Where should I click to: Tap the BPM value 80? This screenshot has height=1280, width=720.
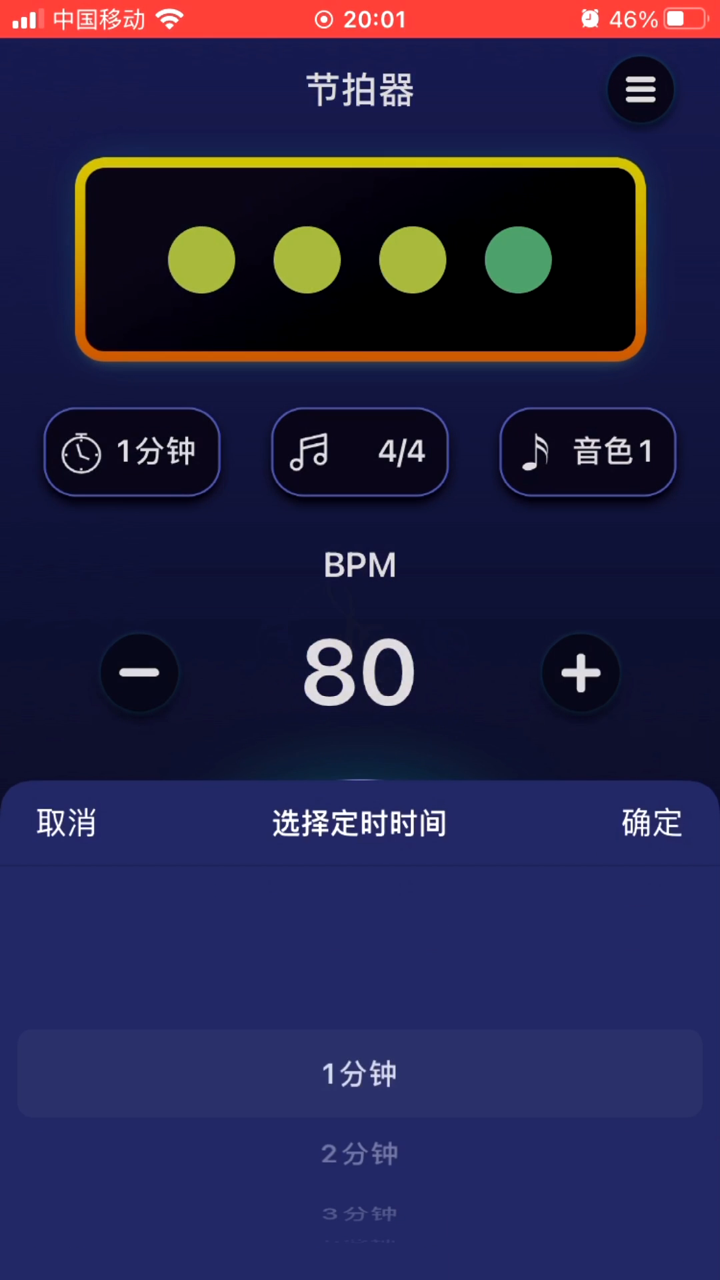(359, 671)
